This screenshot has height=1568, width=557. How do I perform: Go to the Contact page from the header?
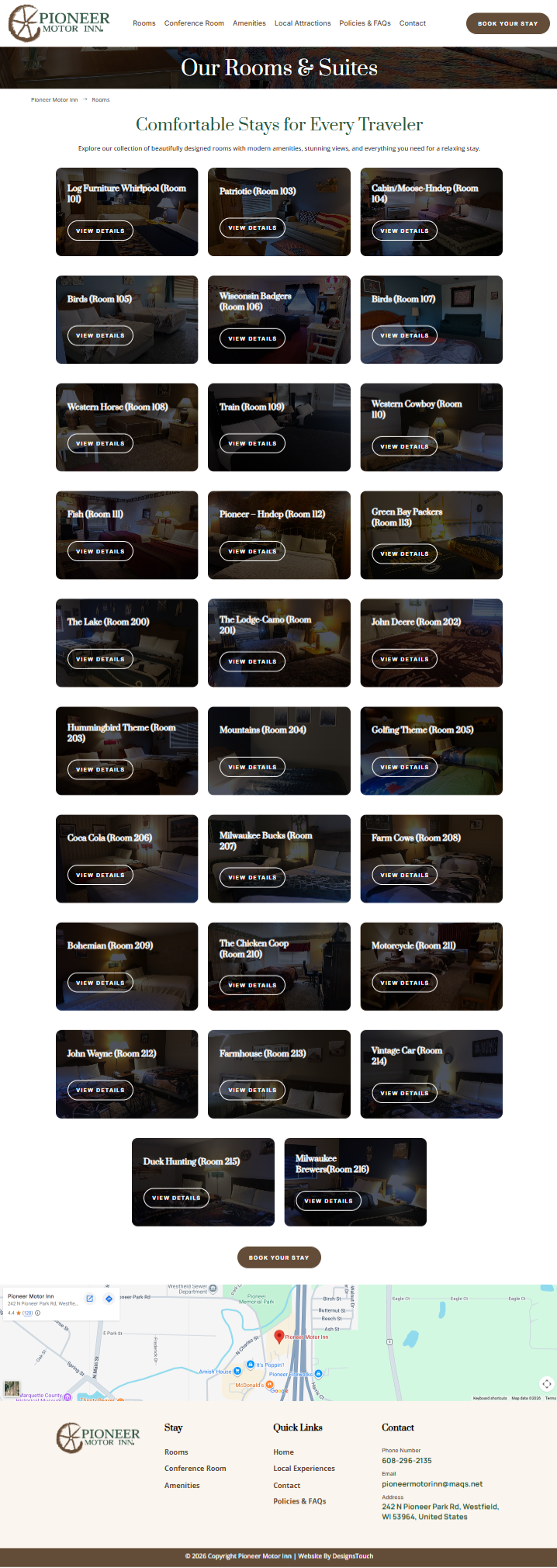[413, 23]
